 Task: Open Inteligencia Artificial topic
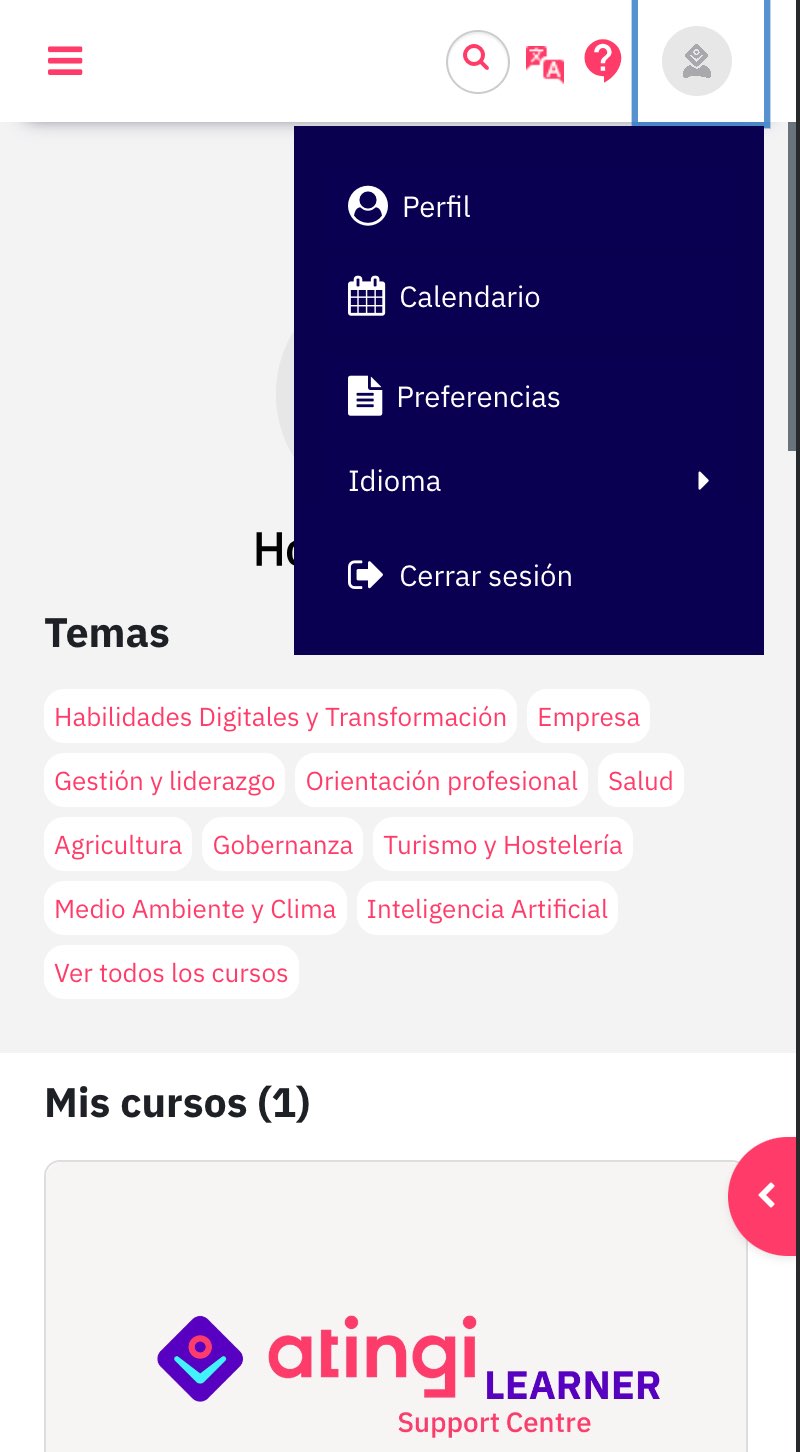(487, 909)
